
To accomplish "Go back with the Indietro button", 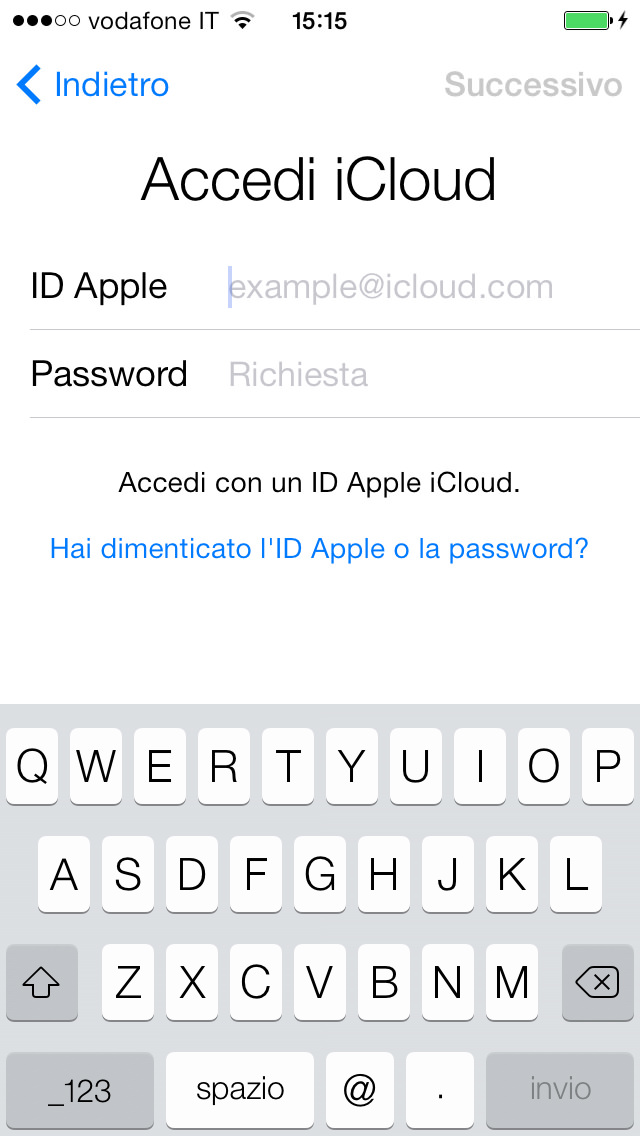I will click(x=93, y=85).
